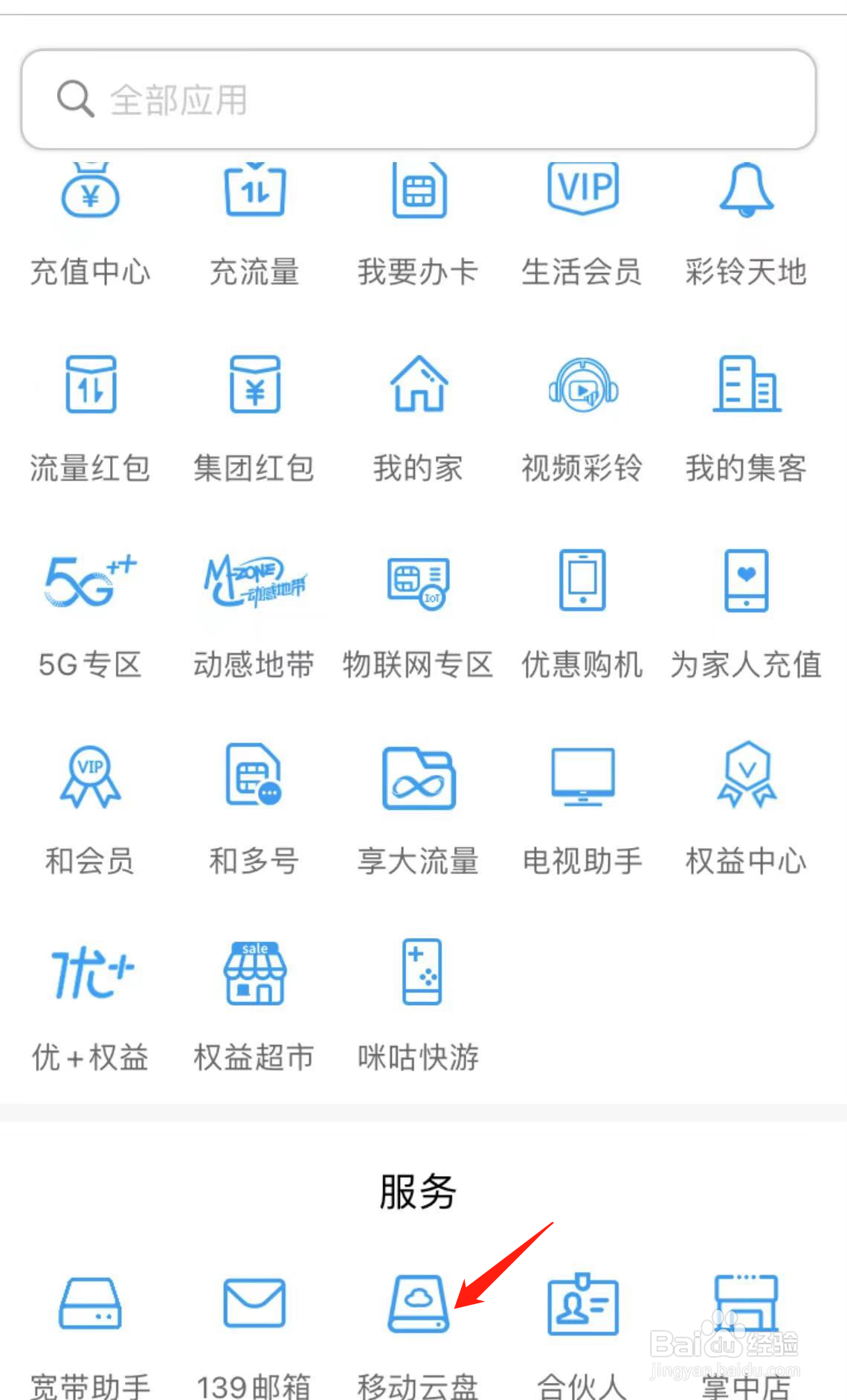This screenshot has height=1400, width=847.
Task: Open 我要办卡 SIM card application
Action: point(419,224)
